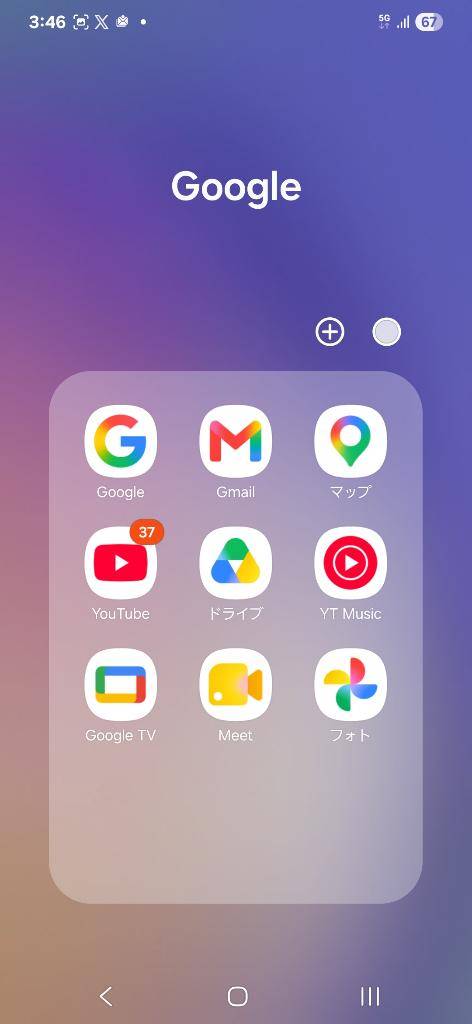Return to the home screen

pyautogui.click(x=238, y=996)
